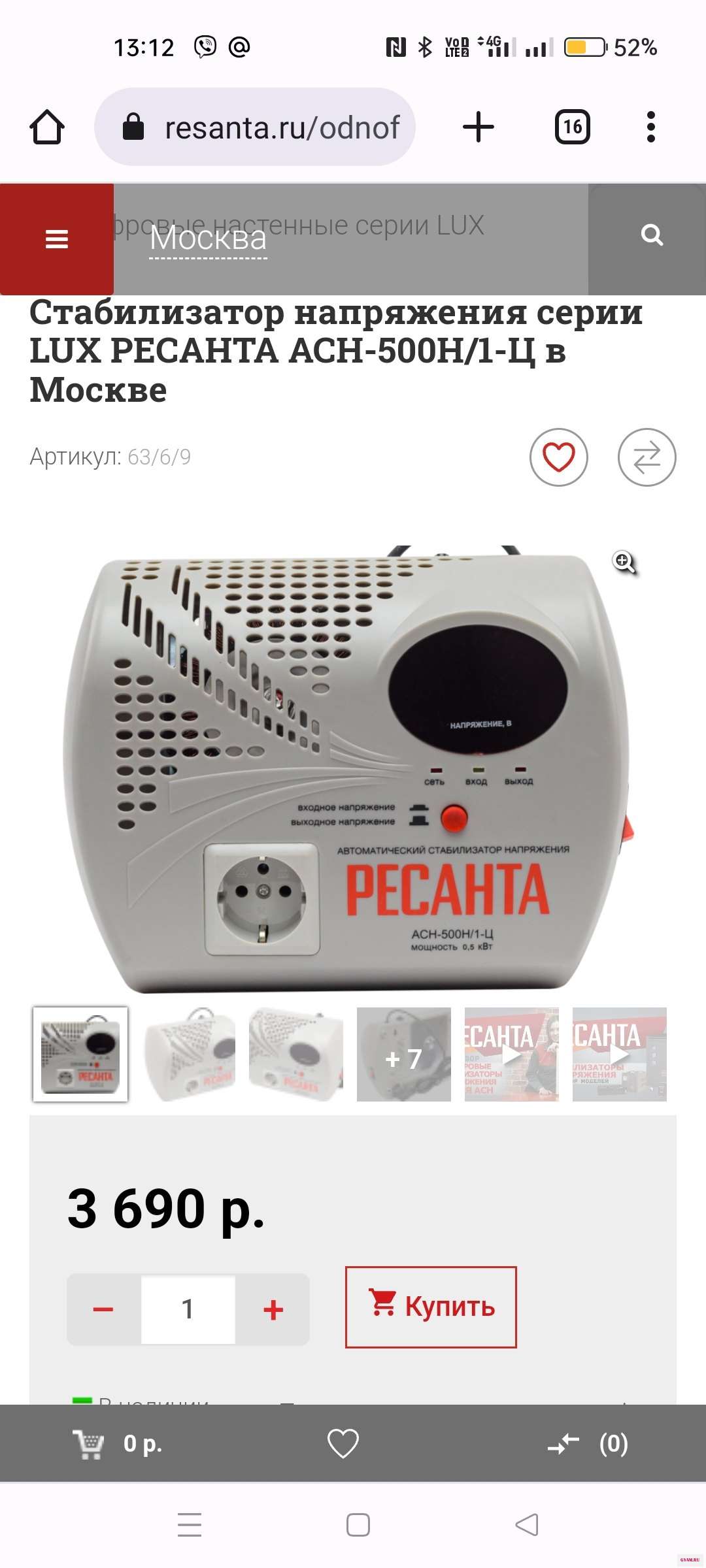Go back with the system back button
Viewport: 706px width, 1568px height.
[x=526, y=1525]
